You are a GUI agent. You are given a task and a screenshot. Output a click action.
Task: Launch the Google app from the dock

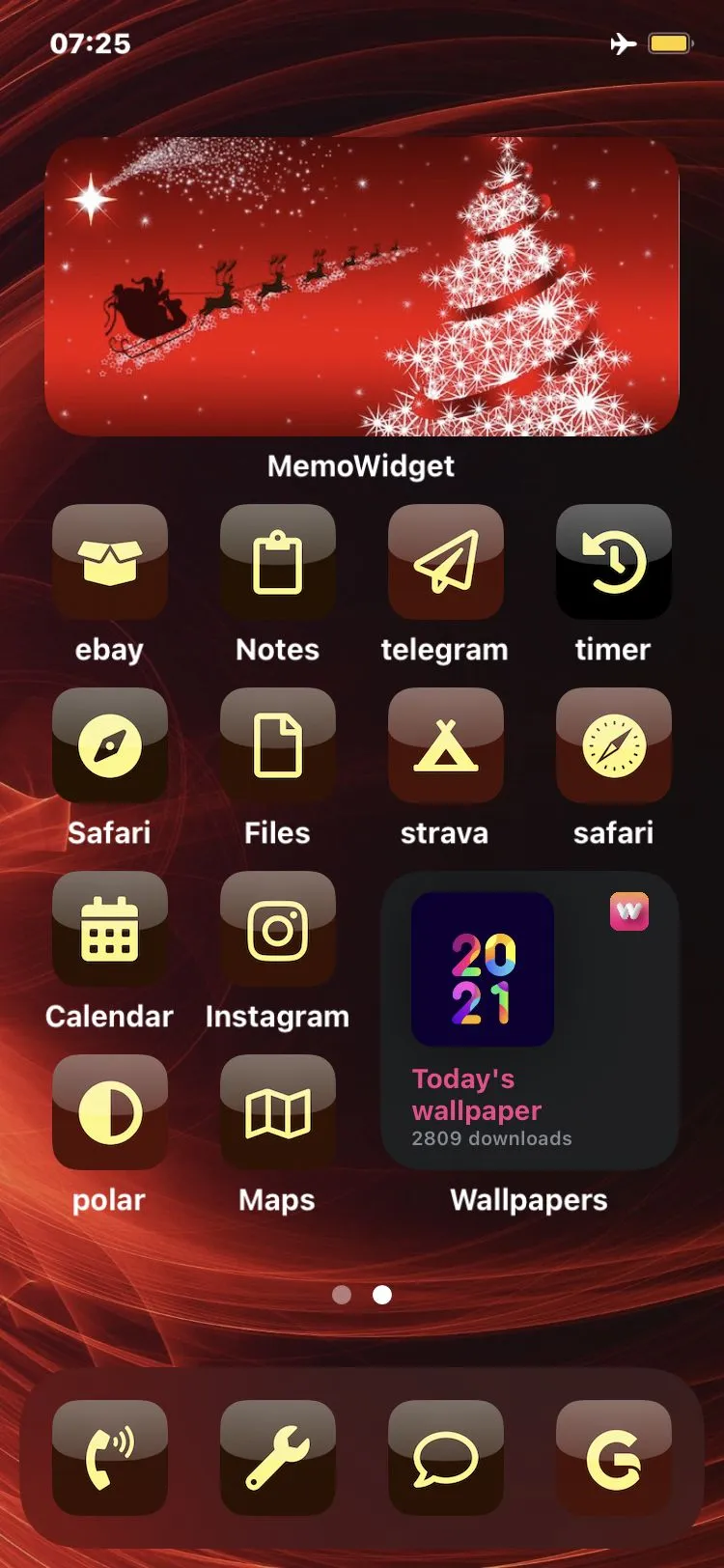[x=613, y=1458]
